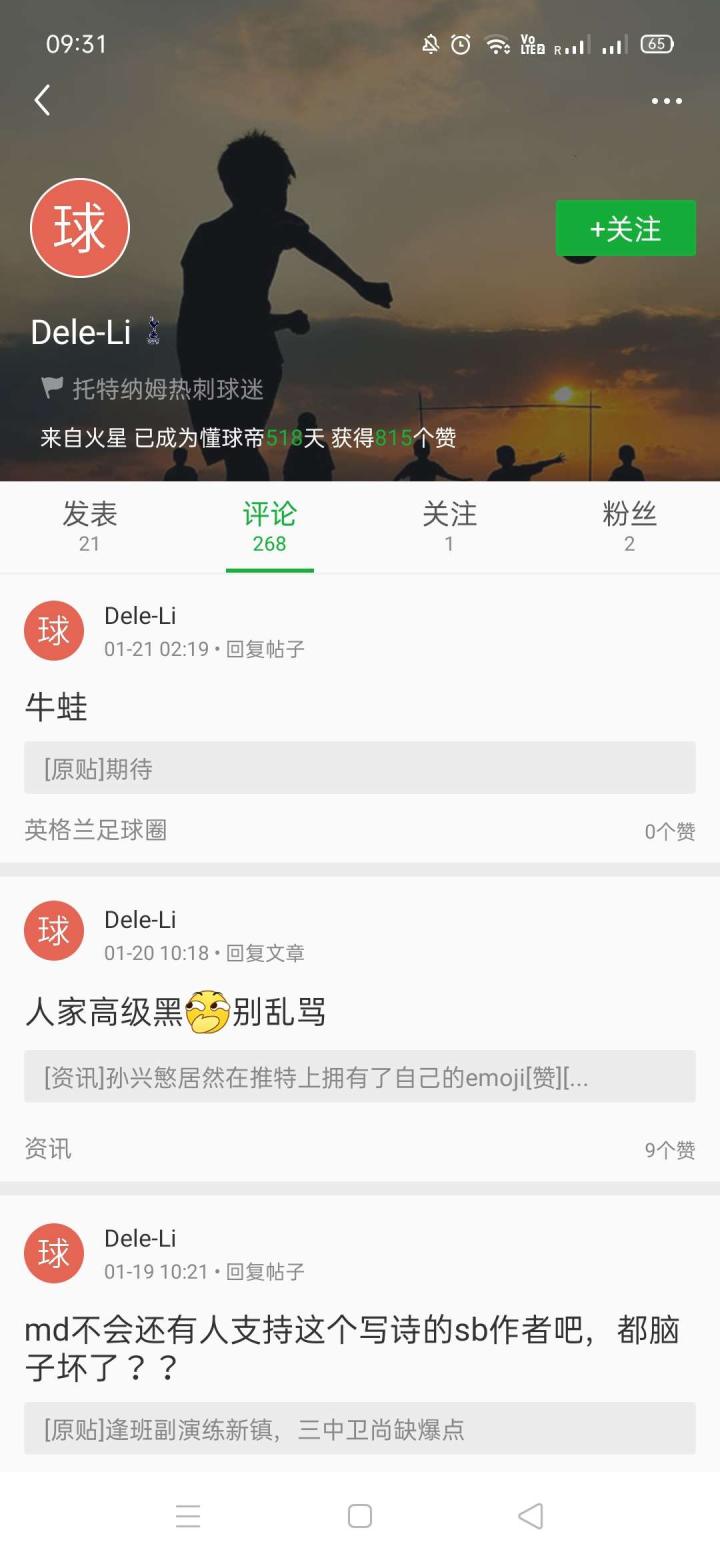
Task: Select the 评论 tab
Action: (269, 526)
